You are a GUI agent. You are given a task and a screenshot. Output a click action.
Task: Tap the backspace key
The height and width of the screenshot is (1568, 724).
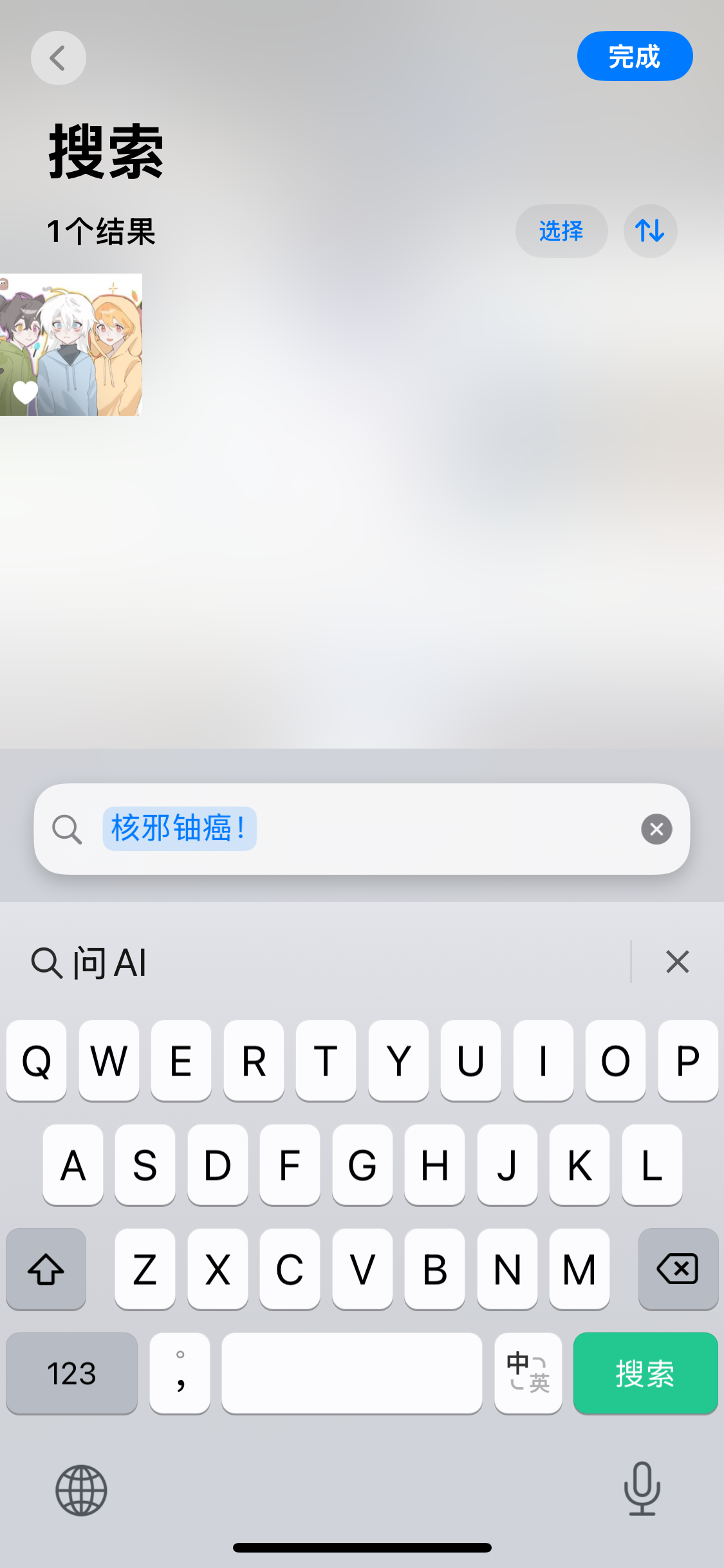[x=678, y=1269]
